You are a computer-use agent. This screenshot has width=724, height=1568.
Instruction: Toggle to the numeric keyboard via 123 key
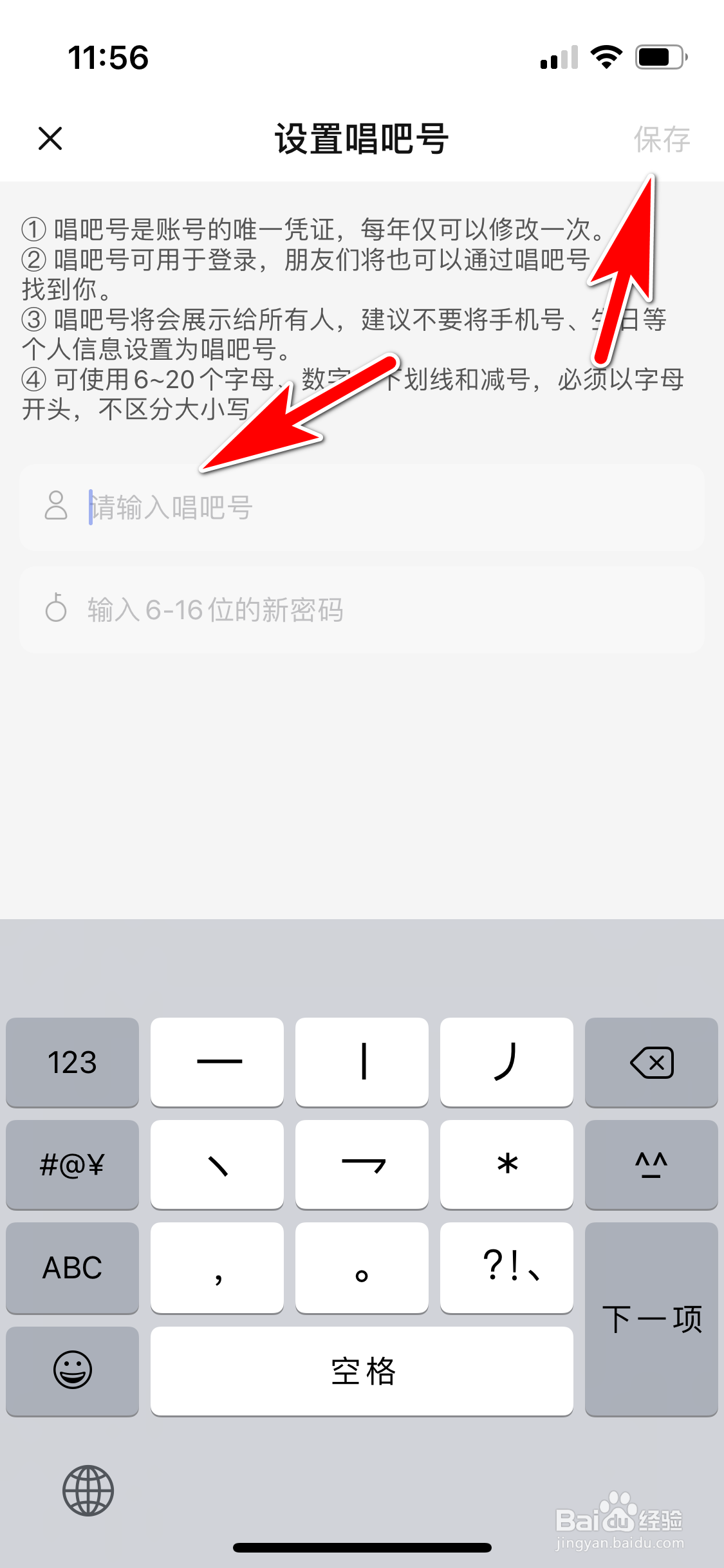pos(72,1062)
